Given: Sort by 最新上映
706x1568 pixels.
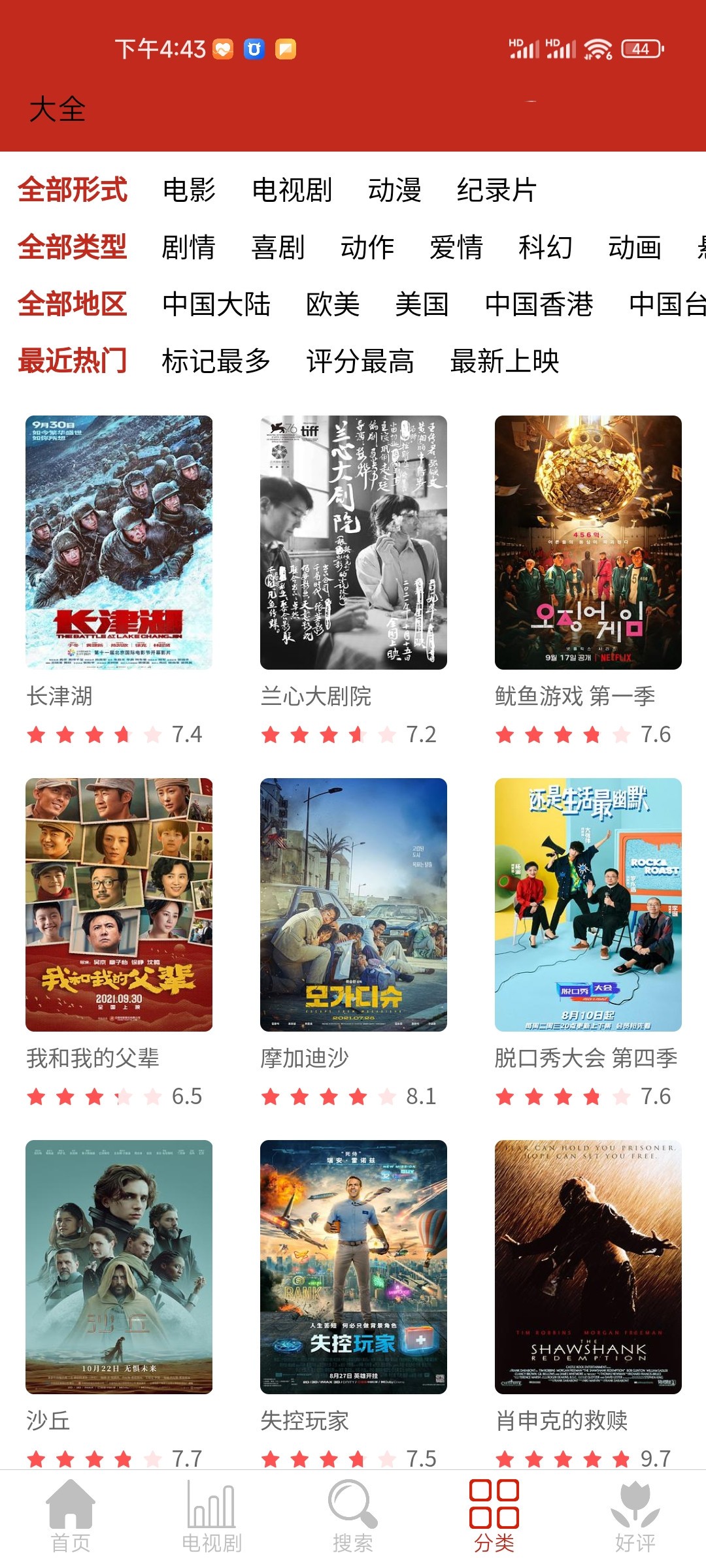Looking at the screenshot, I should (x=505, y=361).
